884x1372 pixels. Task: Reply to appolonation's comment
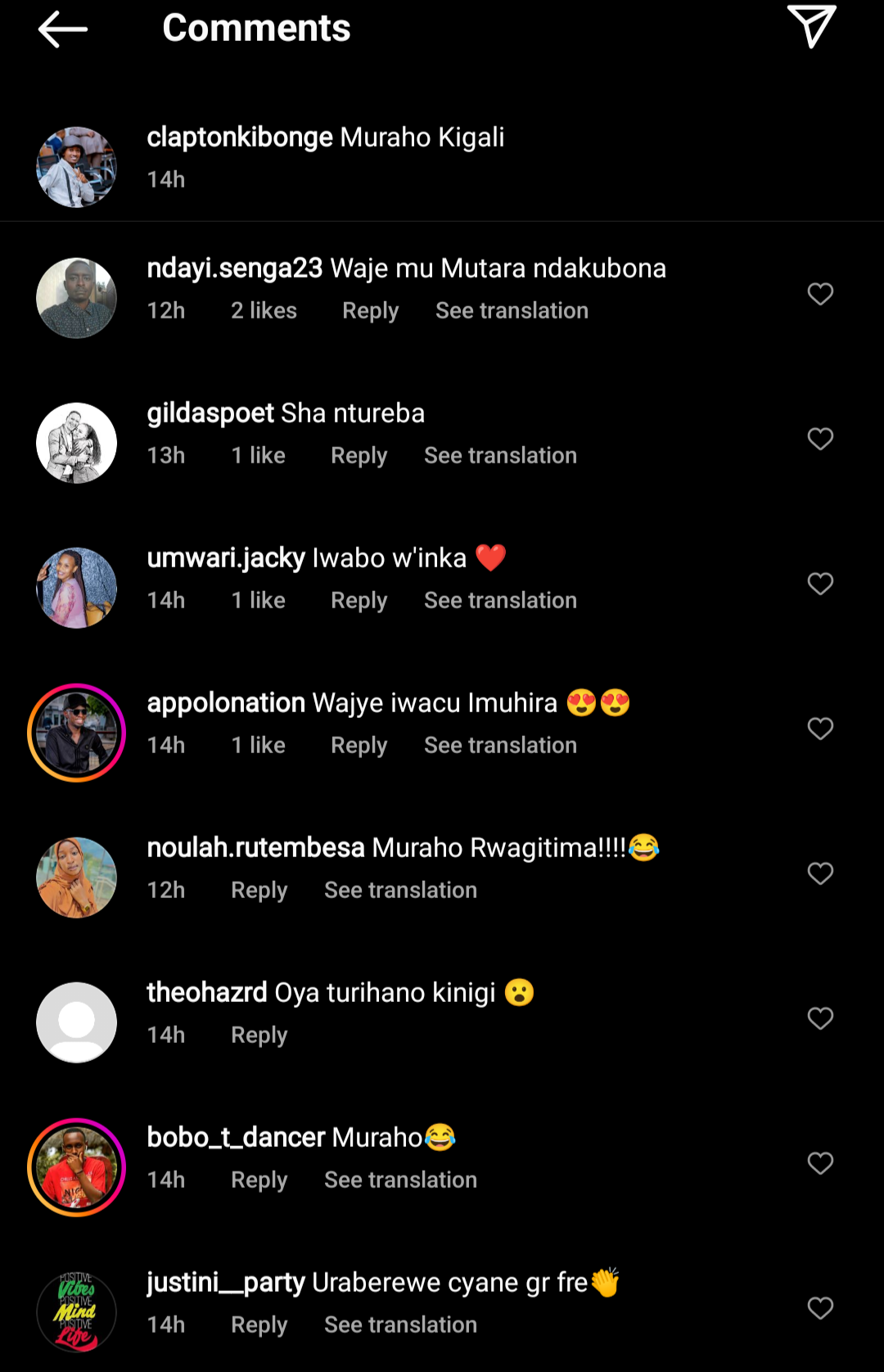[359, 746]
